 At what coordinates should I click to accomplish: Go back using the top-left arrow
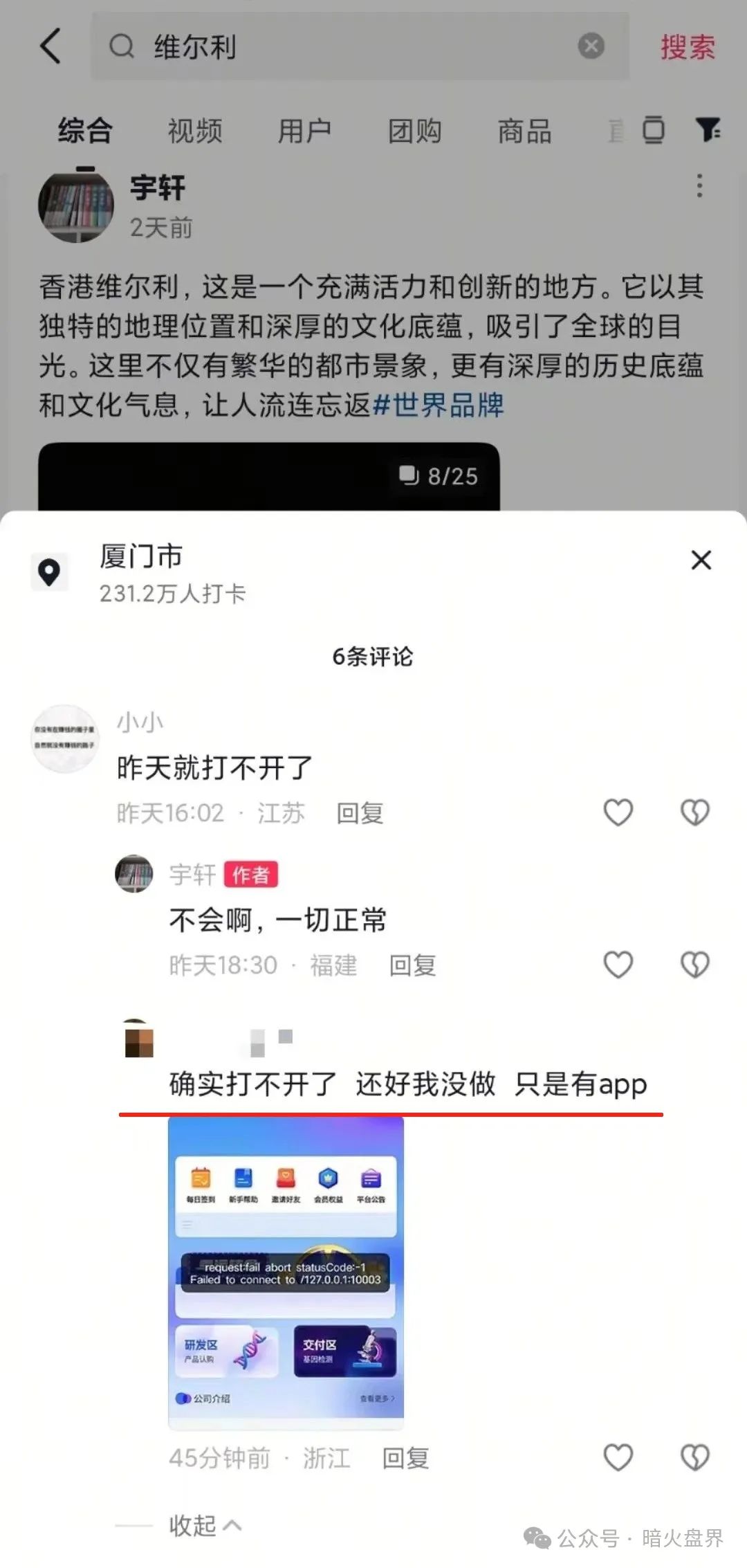coord(50,46)
